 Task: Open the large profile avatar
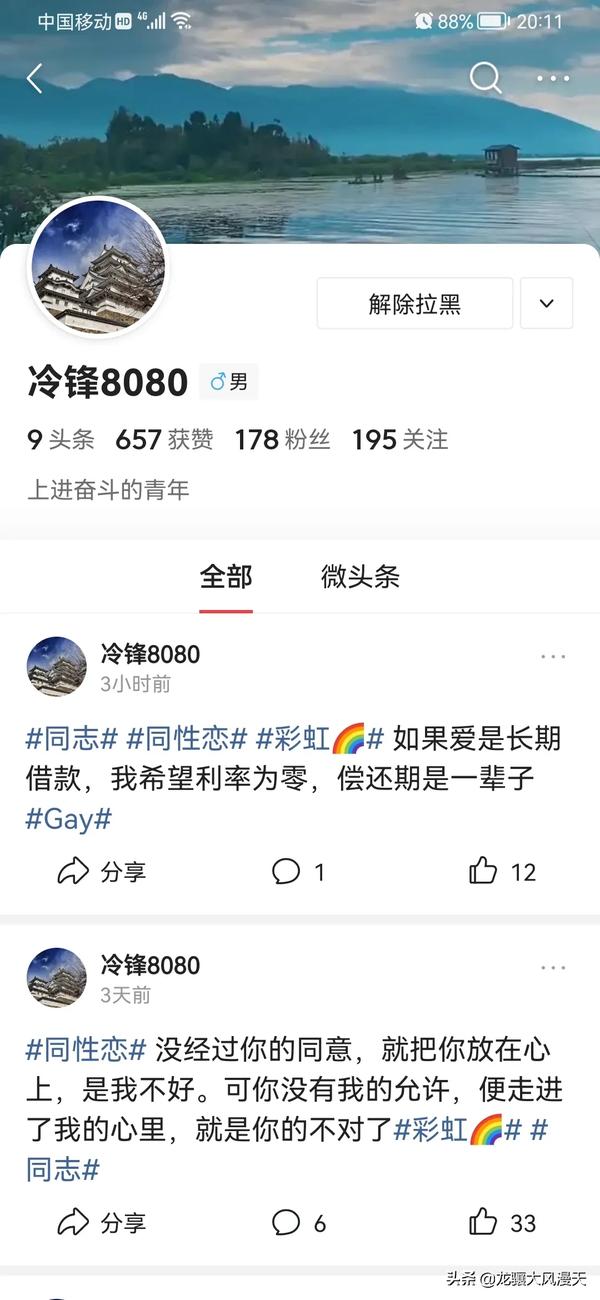(x=98, y=268)
